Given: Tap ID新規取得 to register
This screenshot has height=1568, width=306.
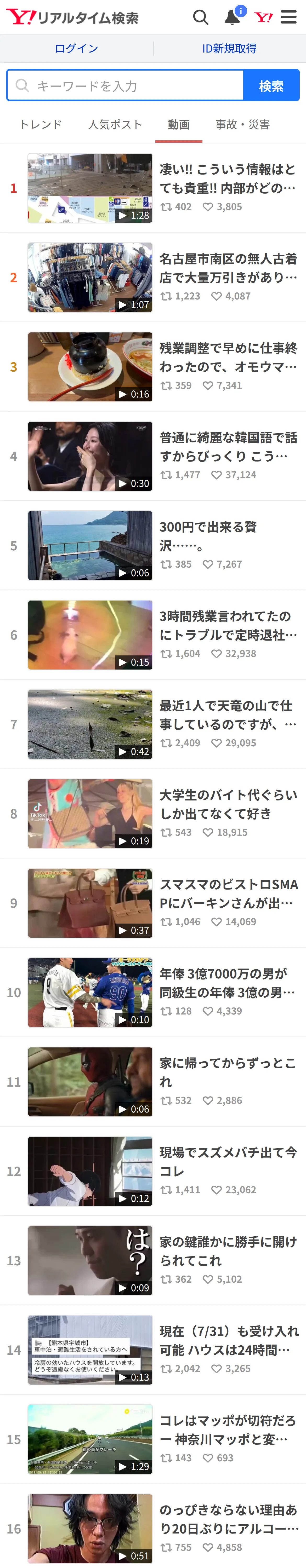Looking at the screenshot, I should [229, 49].
